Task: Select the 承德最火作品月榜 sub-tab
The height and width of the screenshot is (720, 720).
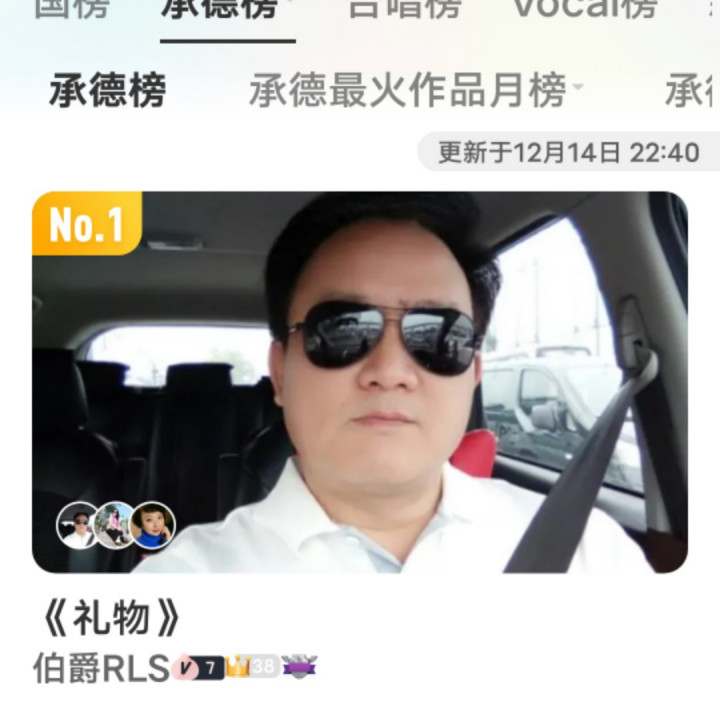Action: tap(408, 92)
